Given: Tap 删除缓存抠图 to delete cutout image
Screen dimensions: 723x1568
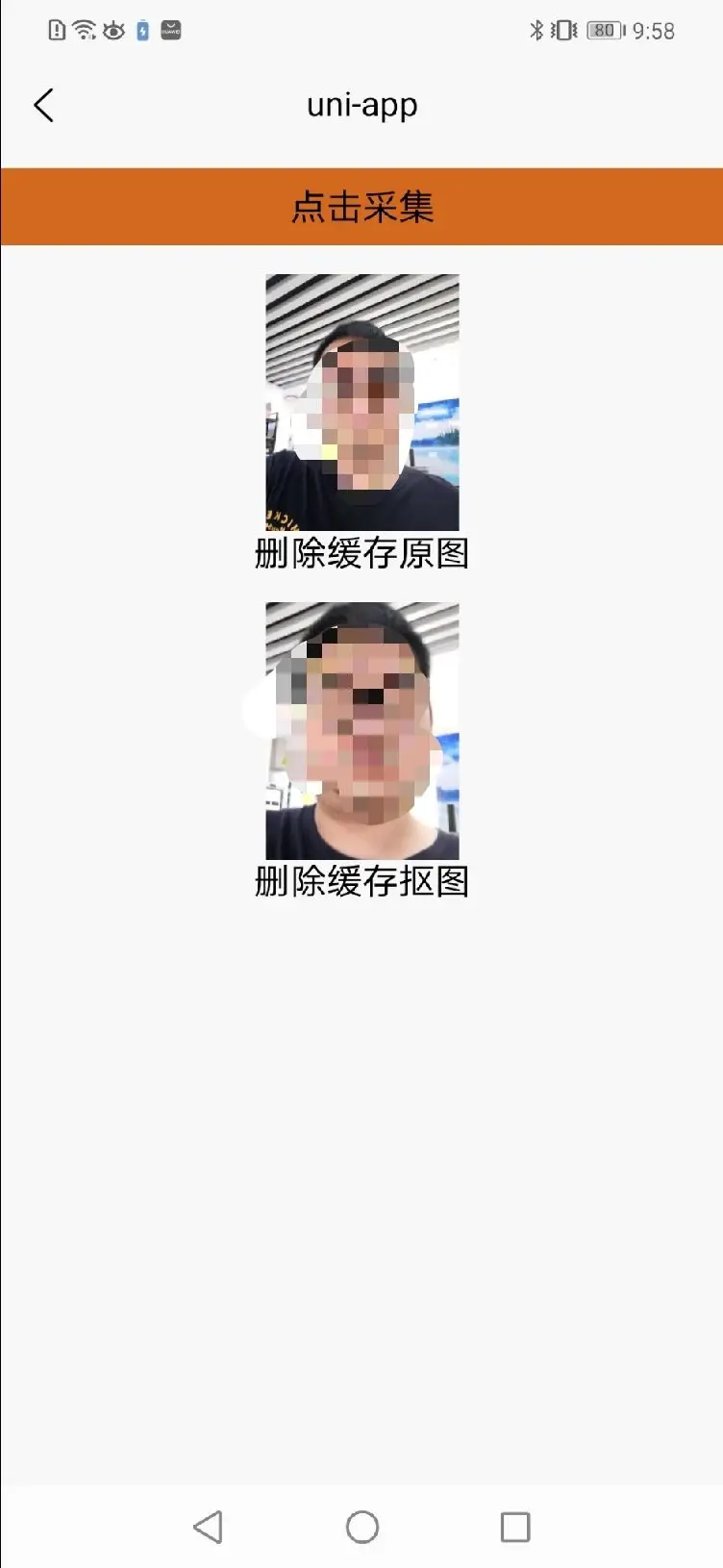Looking at the screenshot, I should [361, 881].
